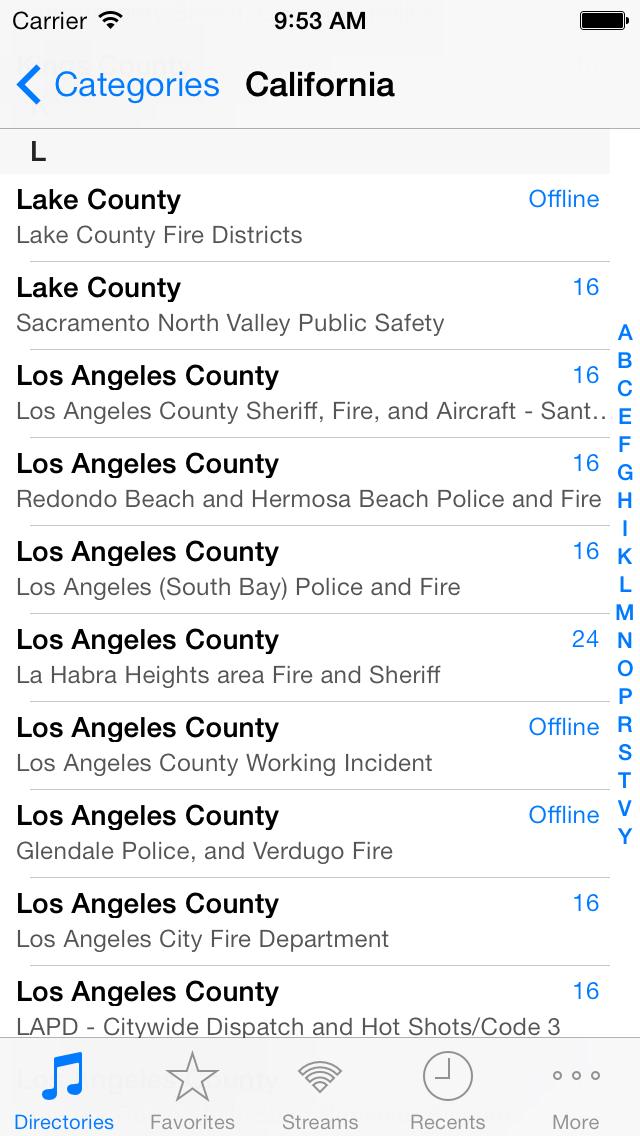Jump to letter A in the index
640x1136 pixels.
pos(625,333)
